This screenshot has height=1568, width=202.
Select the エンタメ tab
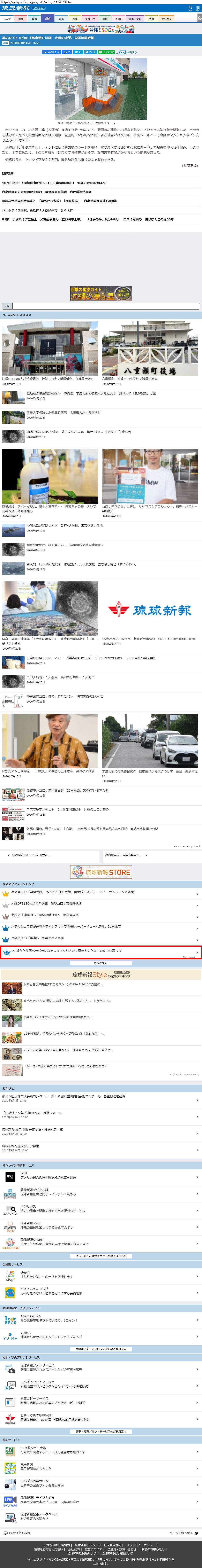tap(166, 19)
